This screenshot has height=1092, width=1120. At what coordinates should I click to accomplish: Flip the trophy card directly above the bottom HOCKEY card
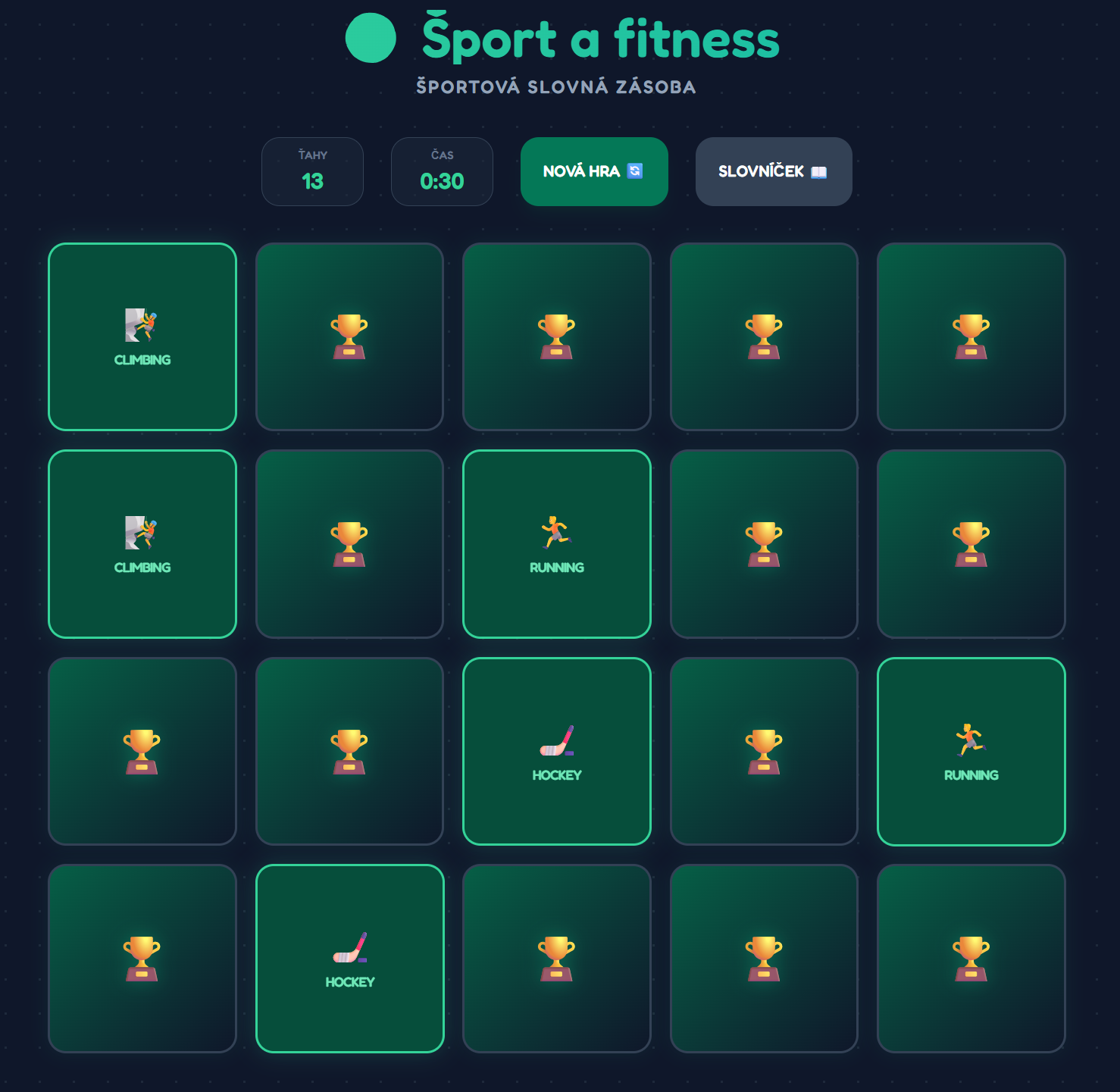(x=349, y=751)
